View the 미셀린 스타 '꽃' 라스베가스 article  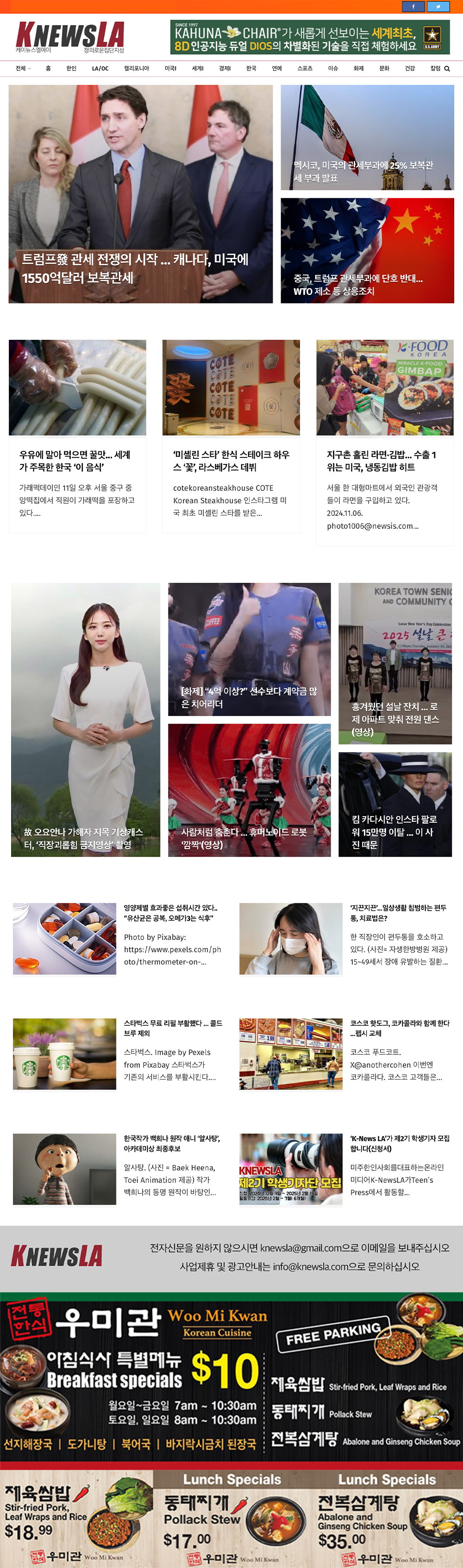231,461
